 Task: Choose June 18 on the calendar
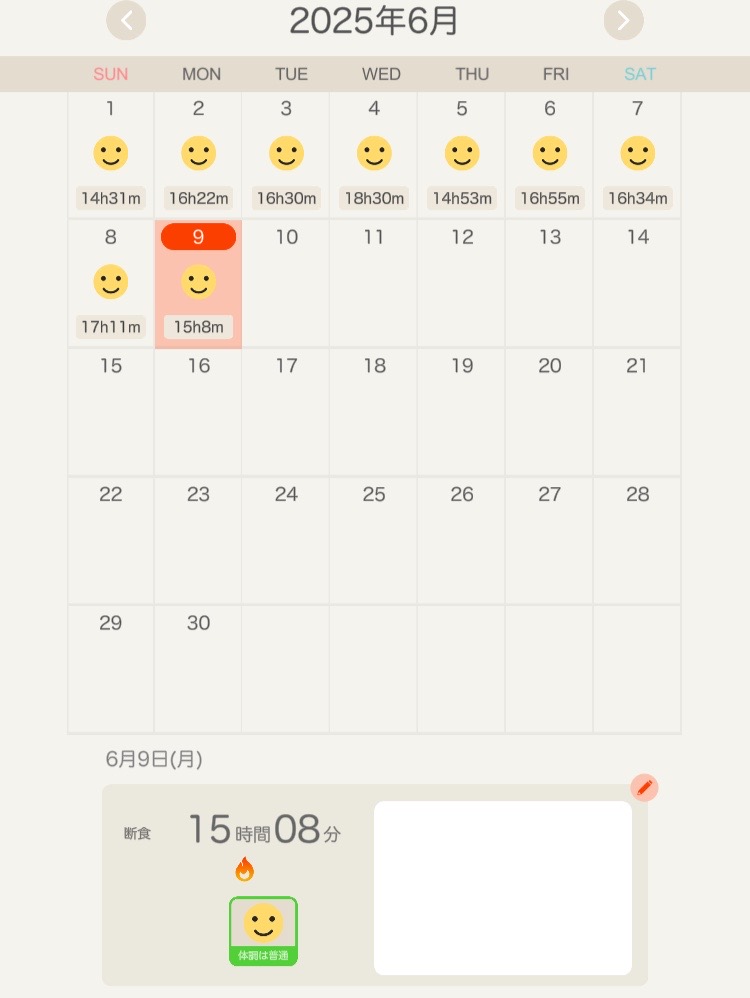tap(374, 412)
